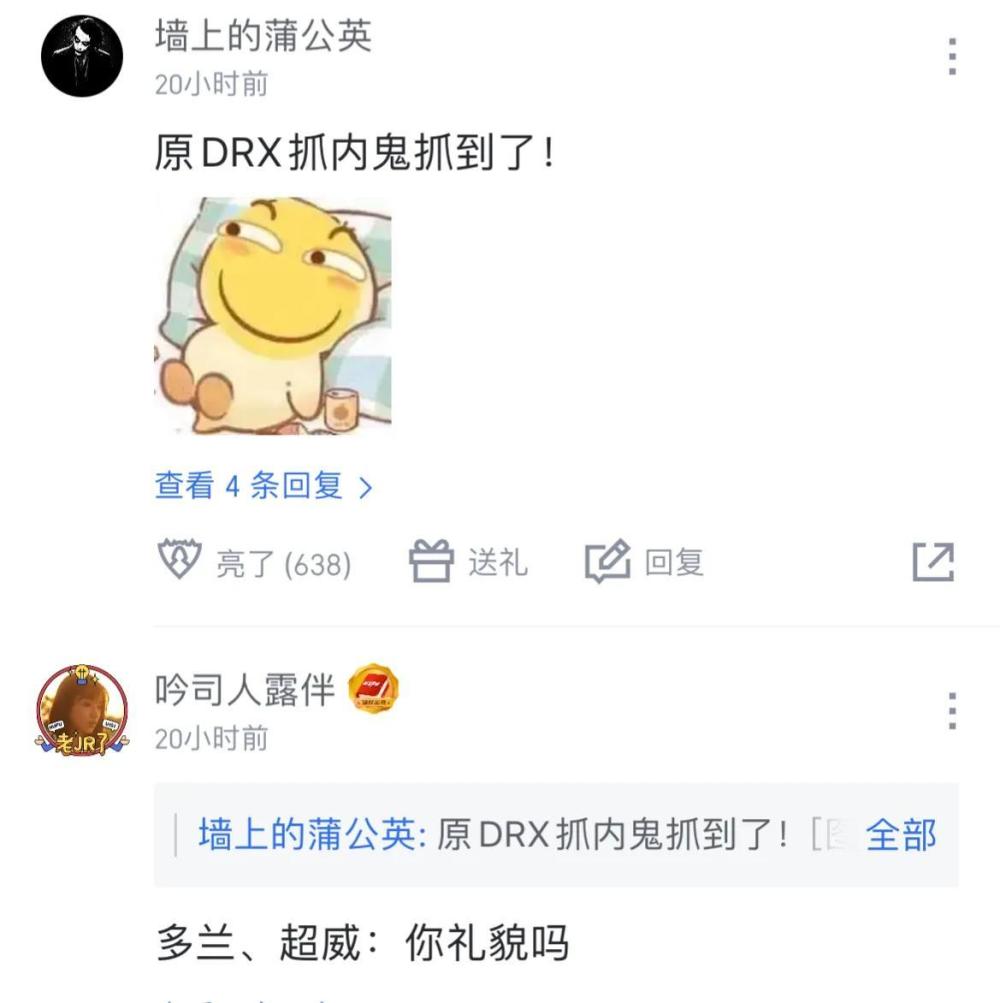Open overflow menu on 墙上的蒲公英's comment
The width and height of the screenshot is (1000, 1003).
(x=952, y=57)
